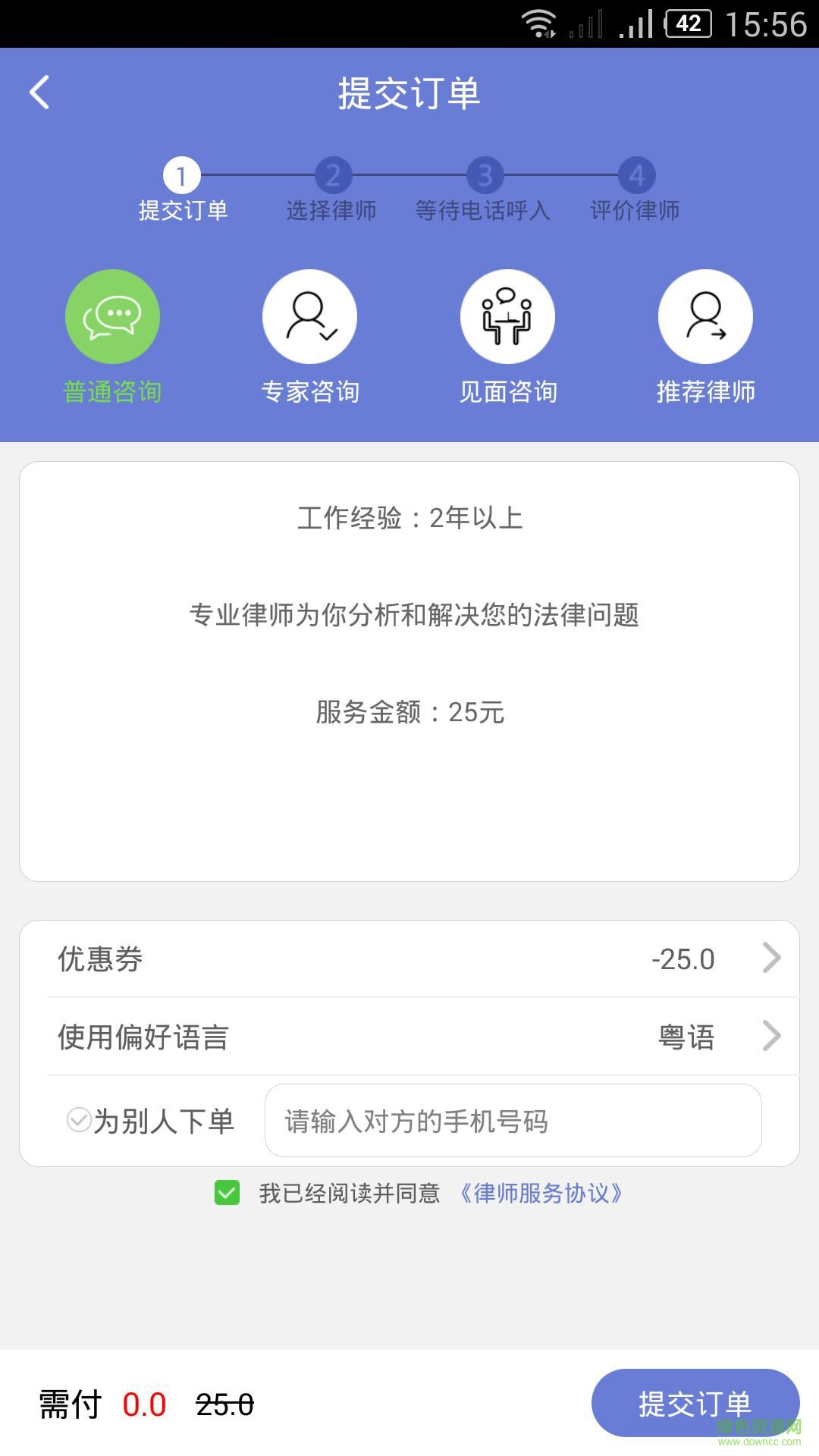This screenshot has height=1456, width=819.
Task: Open the 律师服务协议 agreement link
Action: click(540, 1193)
